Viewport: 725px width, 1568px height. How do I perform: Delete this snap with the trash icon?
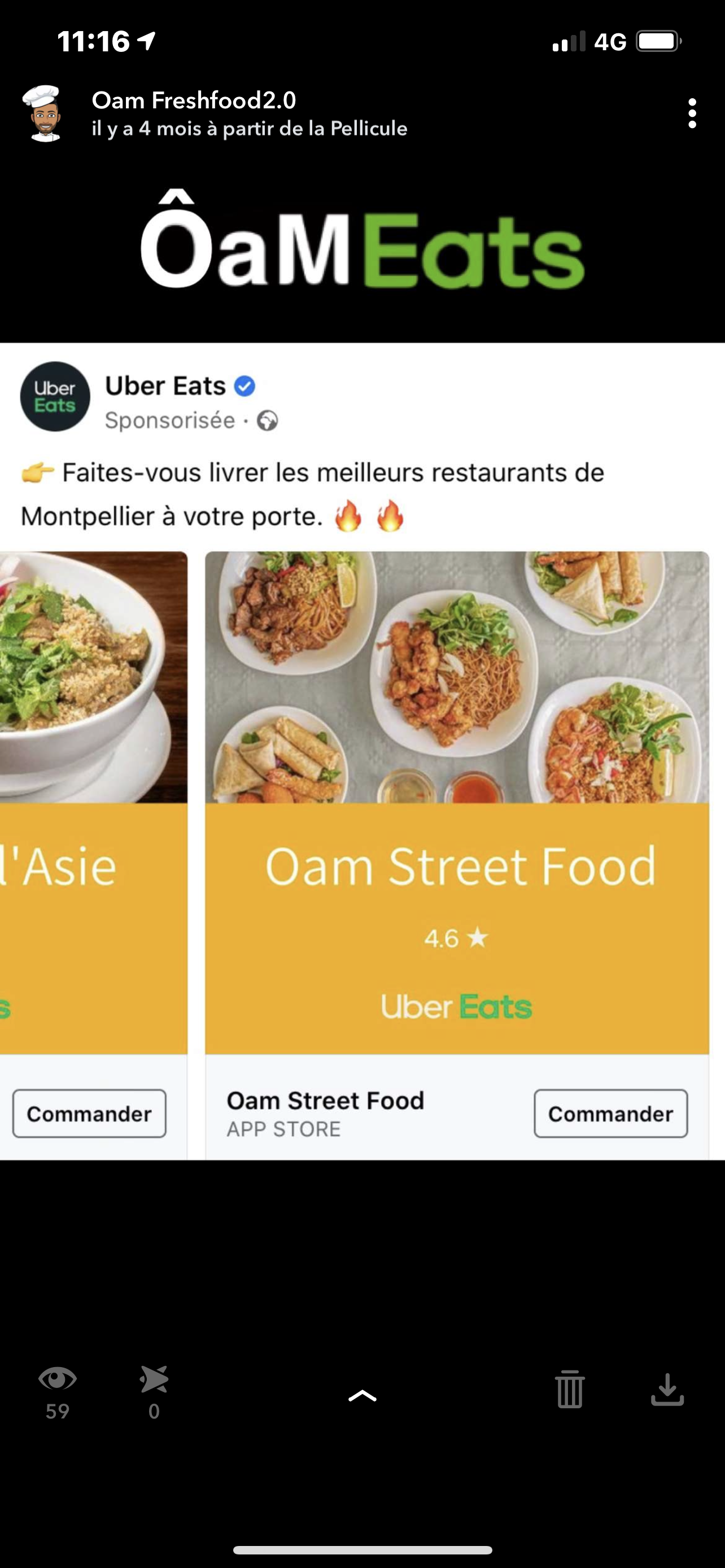point(570,1390)
